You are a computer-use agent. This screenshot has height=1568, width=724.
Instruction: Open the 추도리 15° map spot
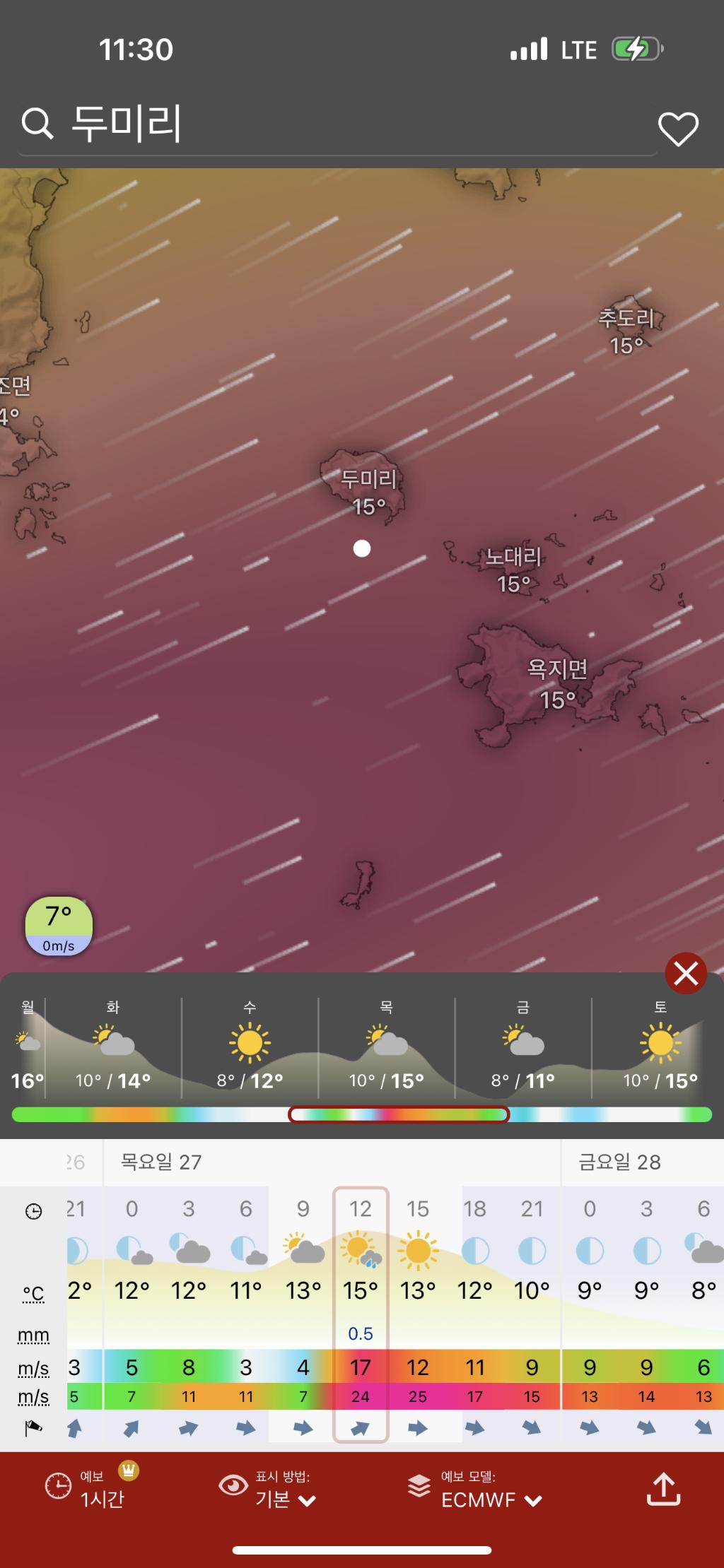coord(627,331)
